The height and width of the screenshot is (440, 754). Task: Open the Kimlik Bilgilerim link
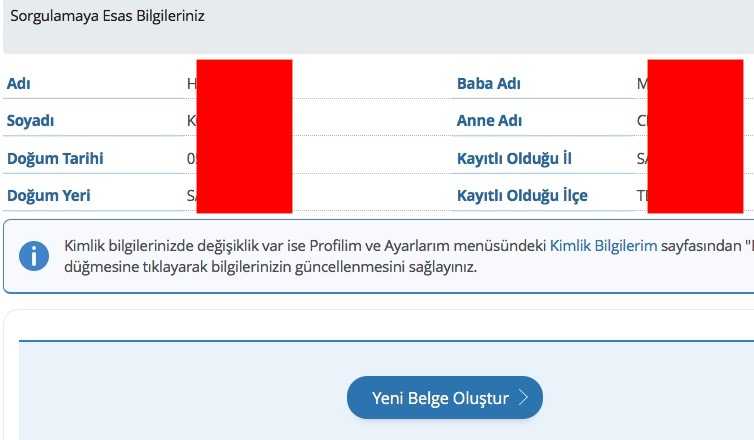click(x=603, y=246)
